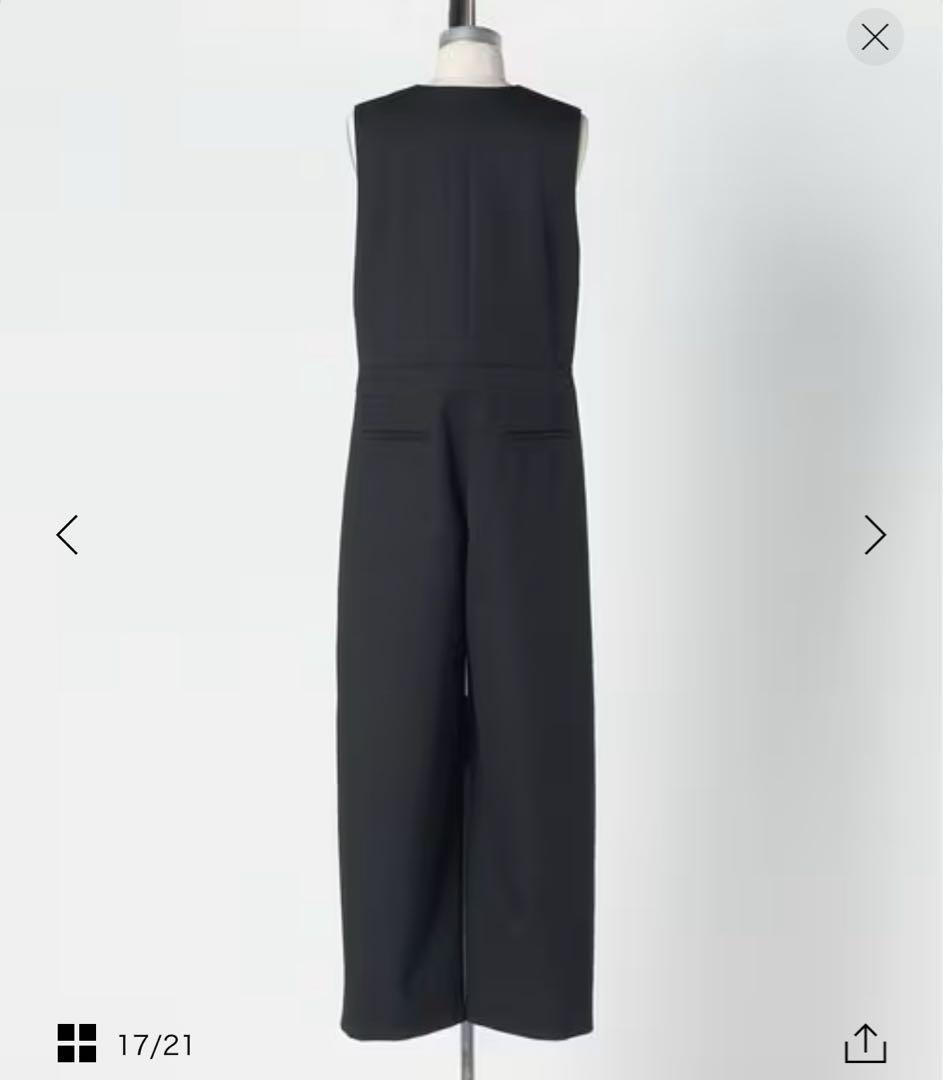This screenshot has height=1080, width=943.
Task: Show the next product photo
Action: click(x=875, y=535)
